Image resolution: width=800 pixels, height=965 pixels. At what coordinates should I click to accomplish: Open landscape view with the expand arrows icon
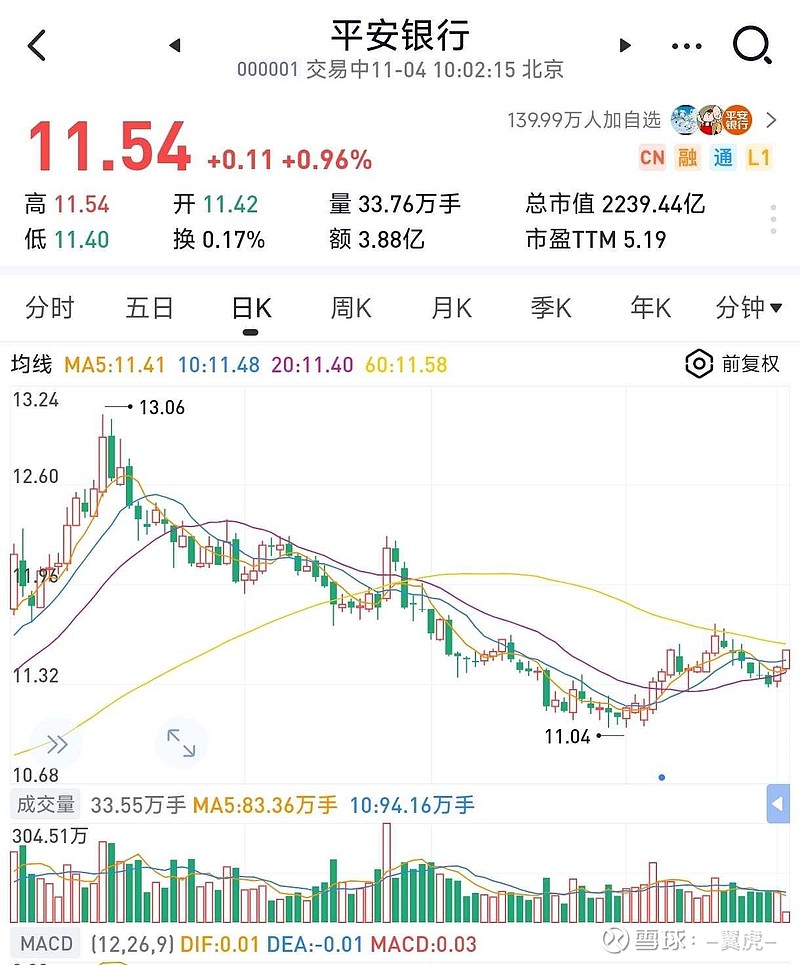[182, 743]
